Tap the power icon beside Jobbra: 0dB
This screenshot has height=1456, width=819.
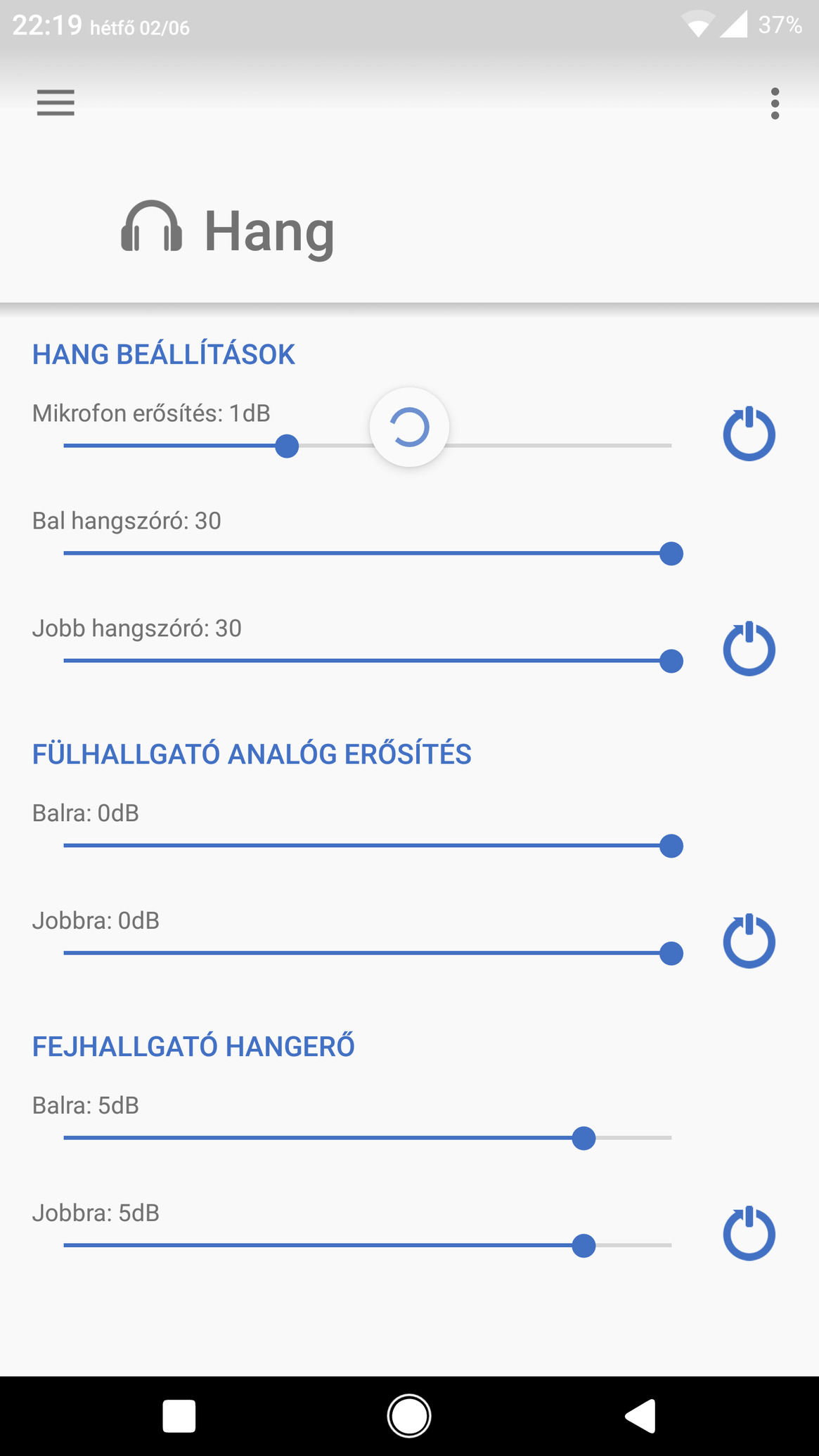pyautogui.click(x=749, y=941)
